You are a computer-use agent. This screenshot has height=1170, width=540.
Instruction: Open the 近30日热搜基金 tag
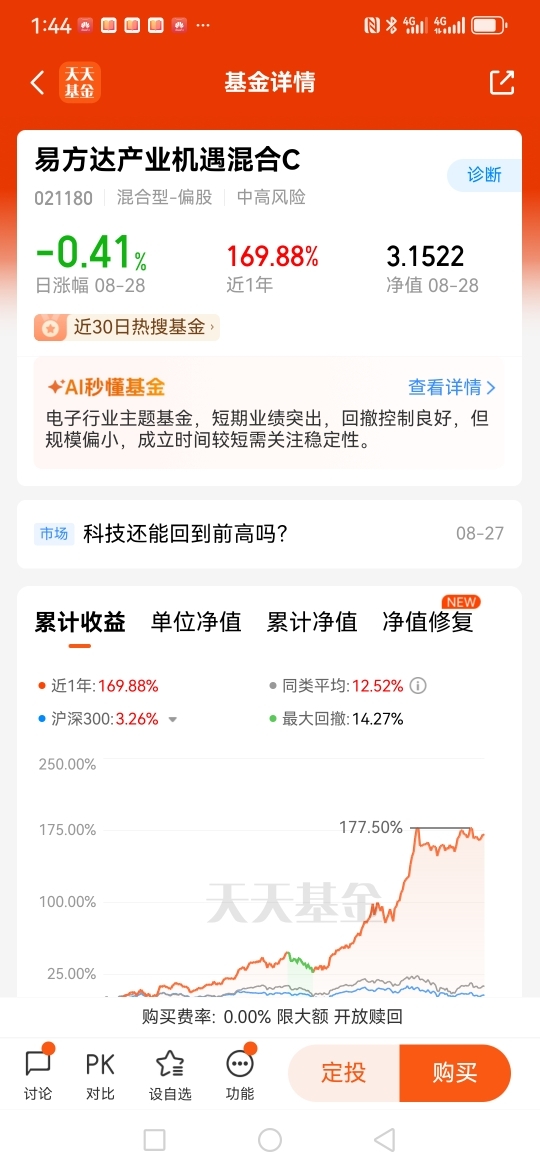127,327
